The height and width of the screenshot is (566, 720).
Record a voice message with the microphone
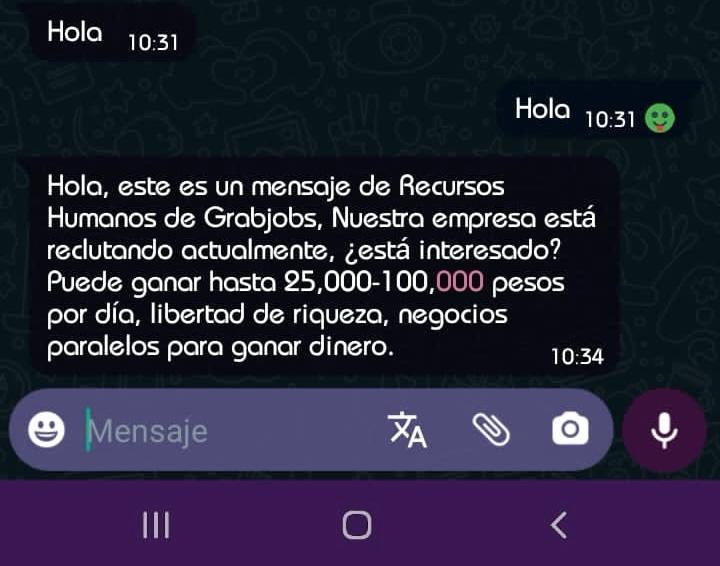(664, 430)
